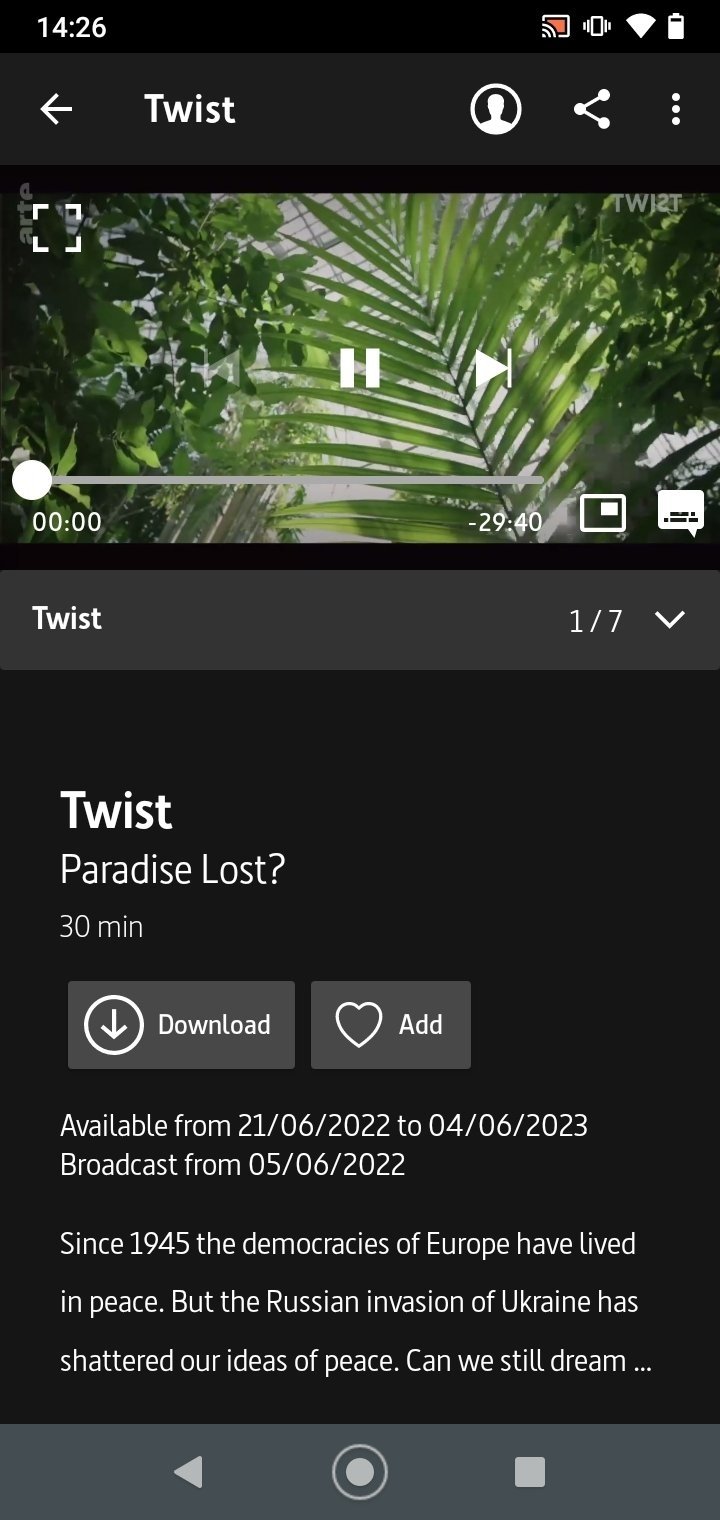This screenshot has width=720, height=1520.
Task: Add episode to favorites
Action: [391, 1025]
